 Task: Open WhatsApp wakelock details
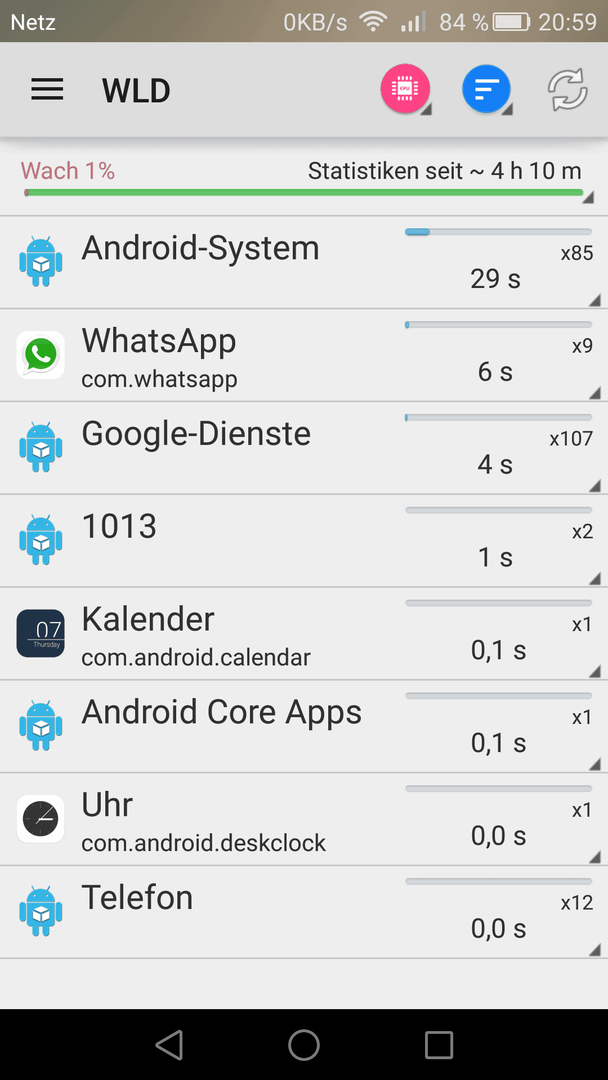click(x=304, y=355)
